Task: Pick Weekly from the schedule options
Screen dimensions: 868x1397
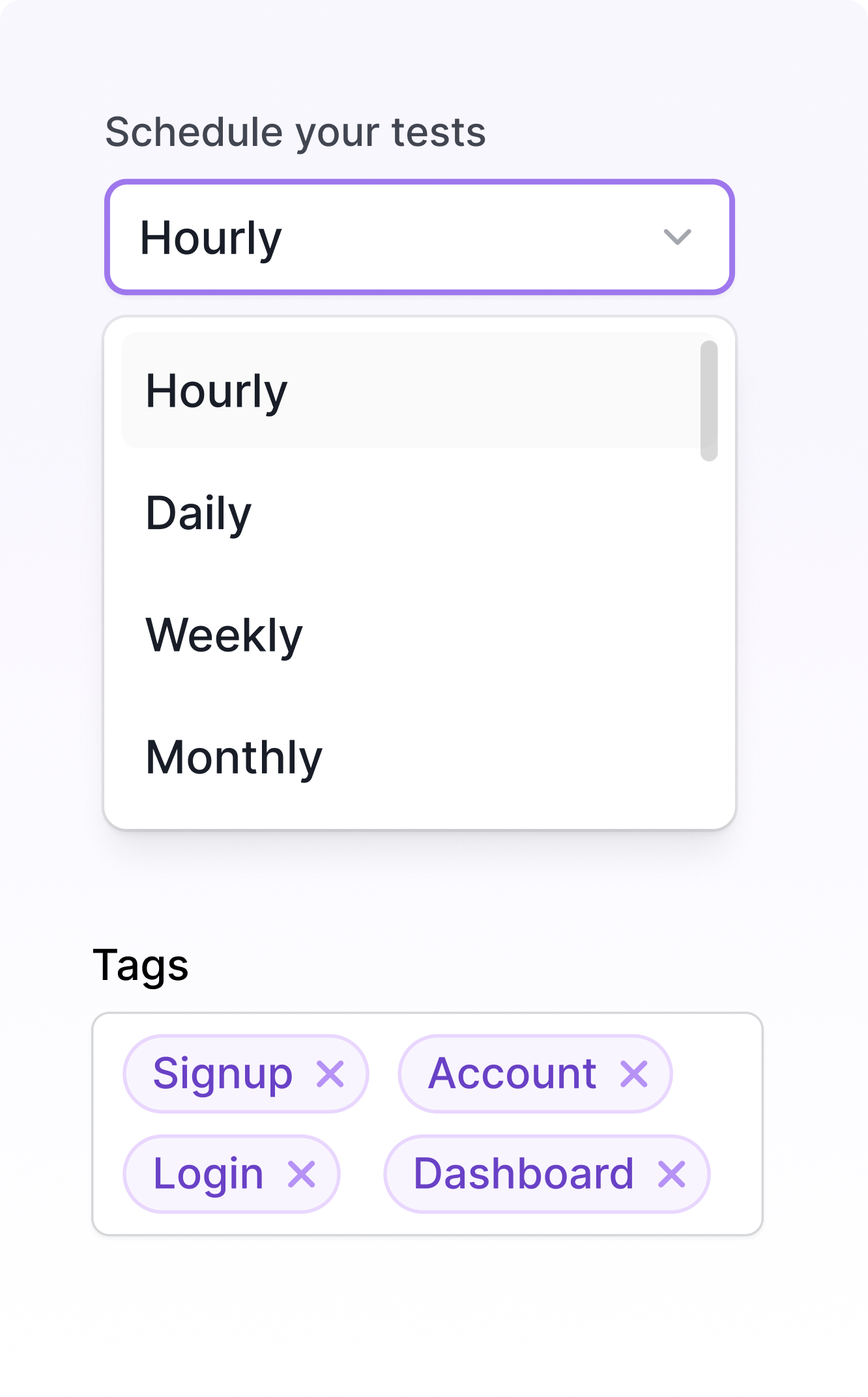Action: 412,635
